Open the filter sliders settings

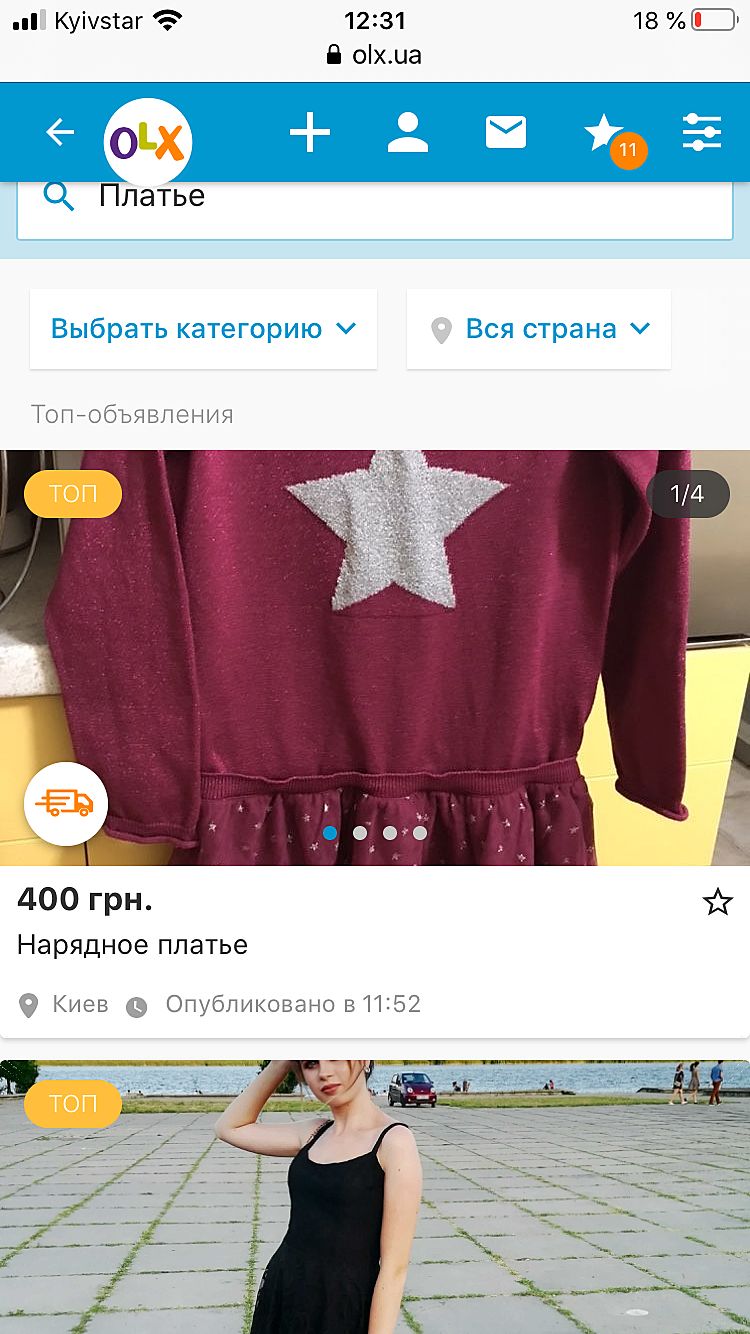pos(702,132)
